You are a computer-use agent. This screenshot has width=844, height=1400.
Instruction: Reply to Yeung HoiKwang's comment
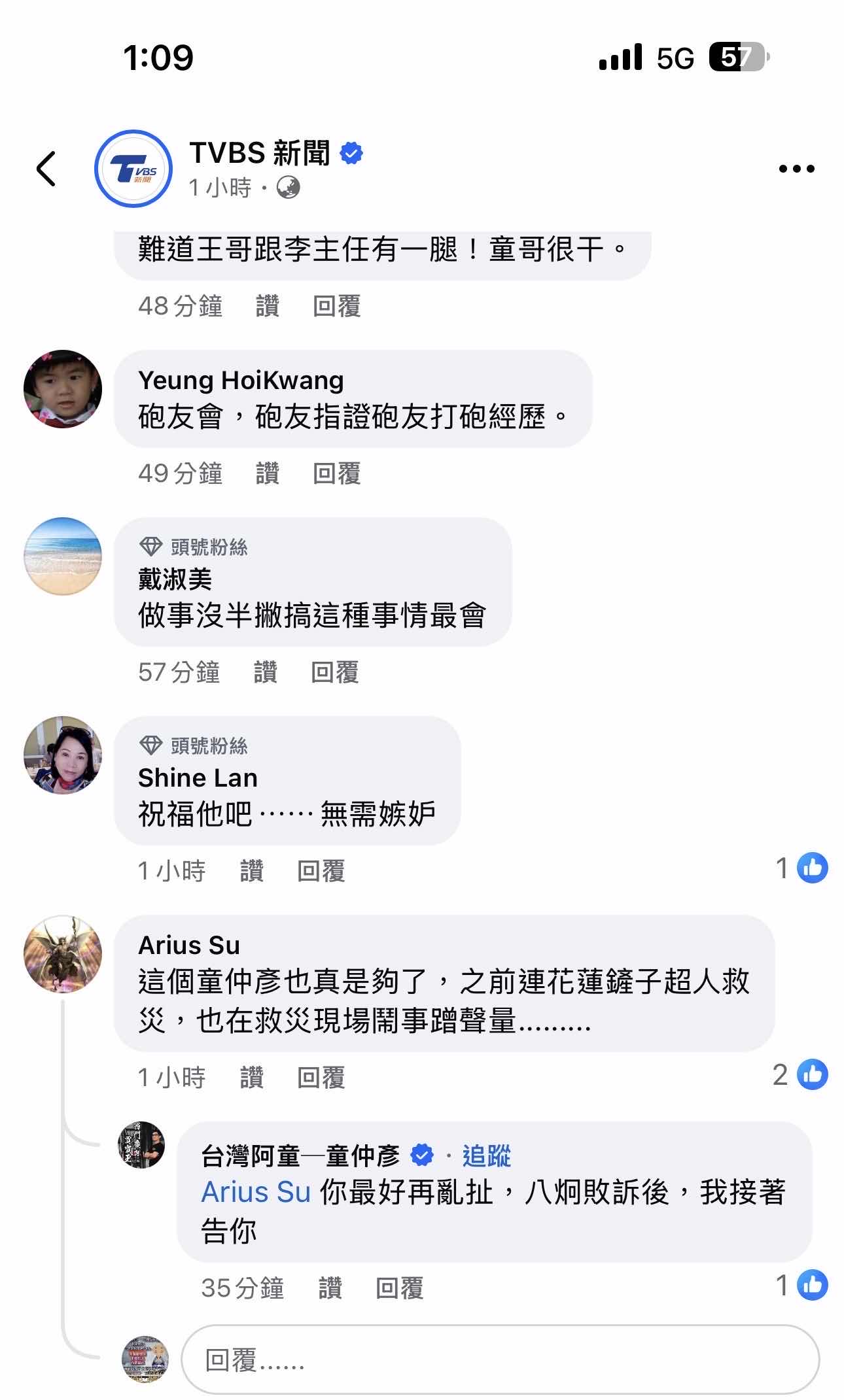coord(336,473)
